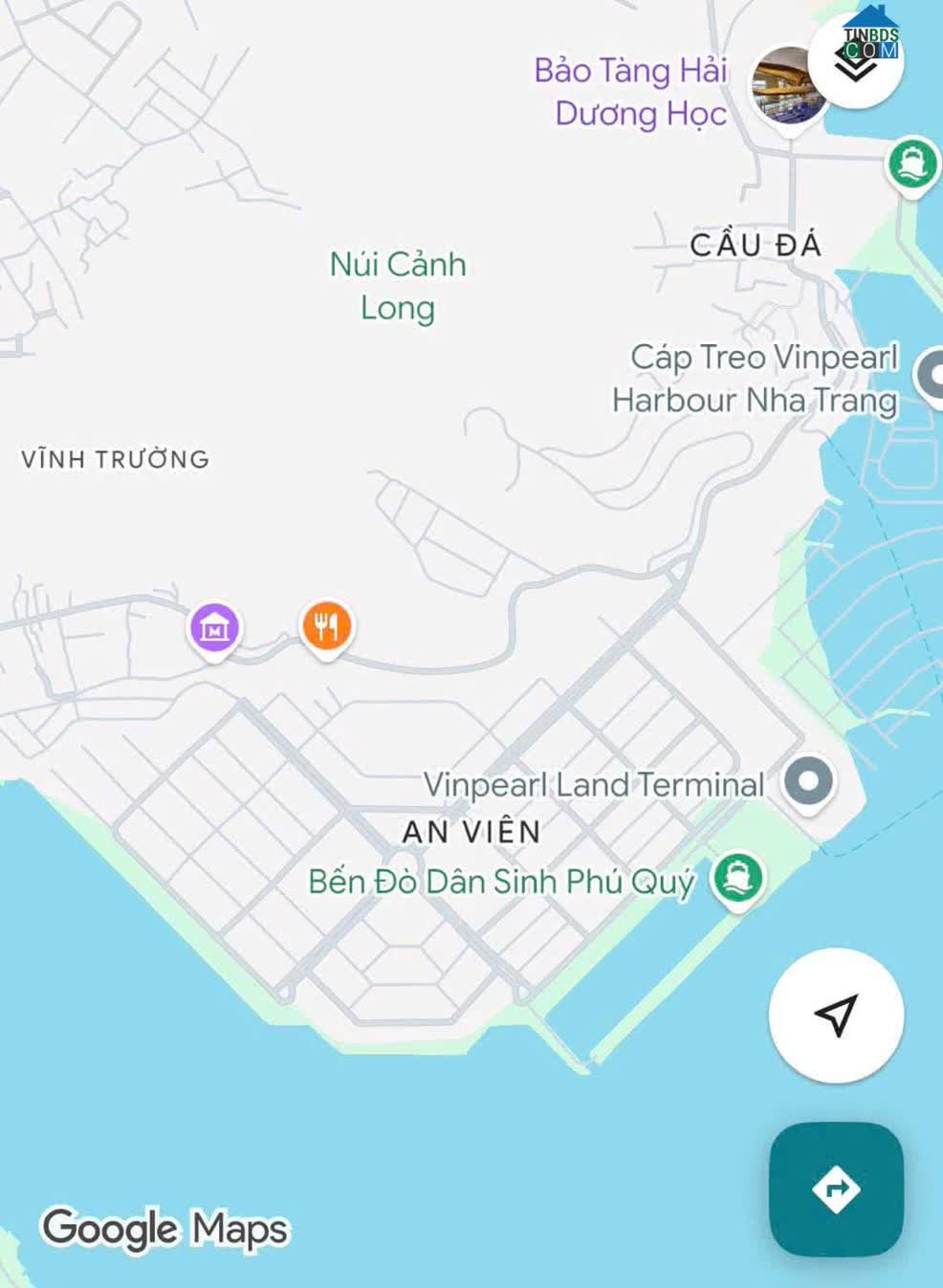Select the purple museum marker

pyautogui.click(x=214, y=628)
